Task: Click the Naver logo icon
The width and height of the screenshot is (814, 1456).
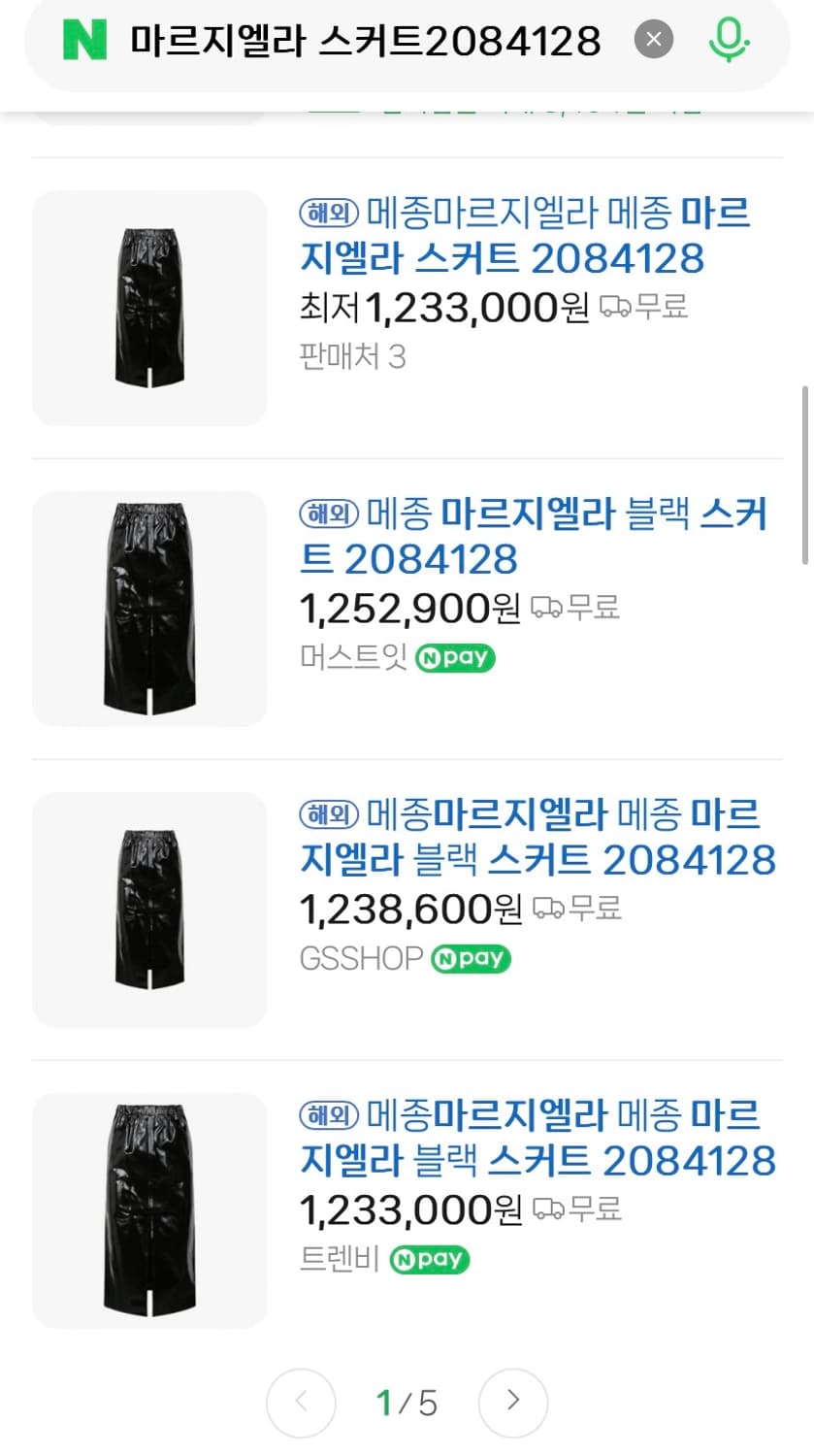Action: [83, 40]
